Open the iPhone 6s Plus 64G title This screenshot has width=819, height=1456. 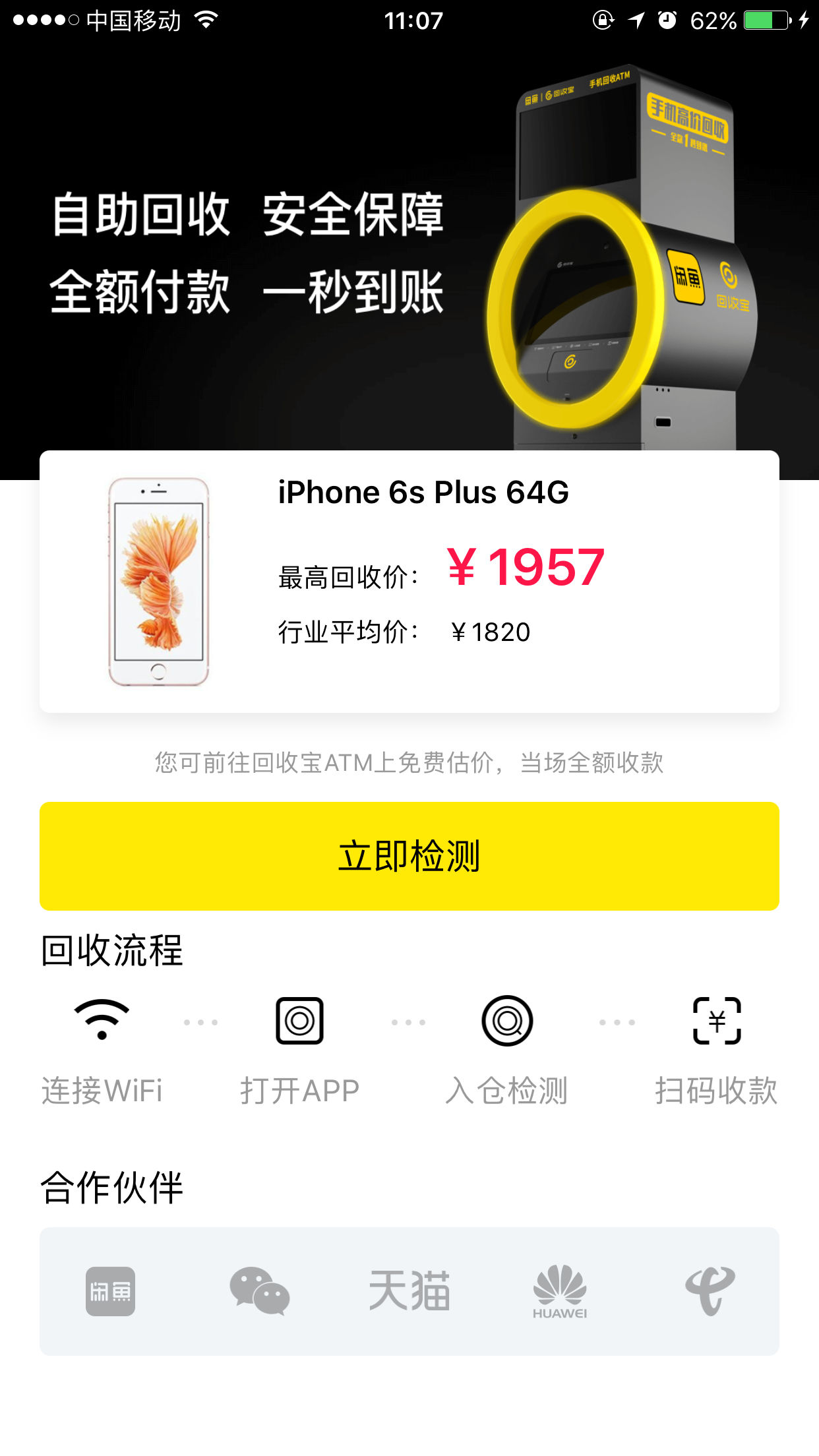click(x=424, y=492)
